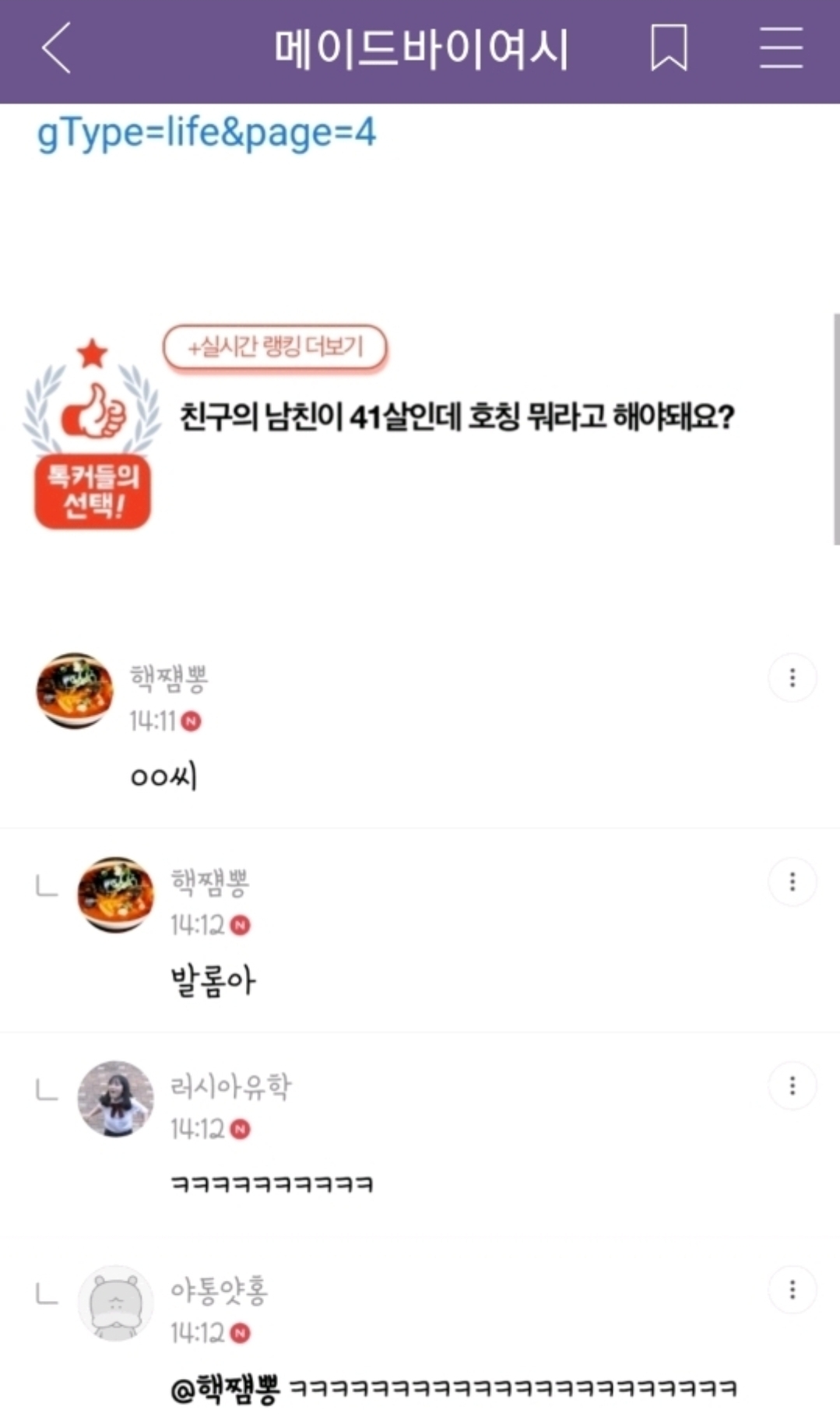Open options for 핵잼뽕's OO씨 comment
Viewport: 840px width, 1424px height.
pos(793,677)
